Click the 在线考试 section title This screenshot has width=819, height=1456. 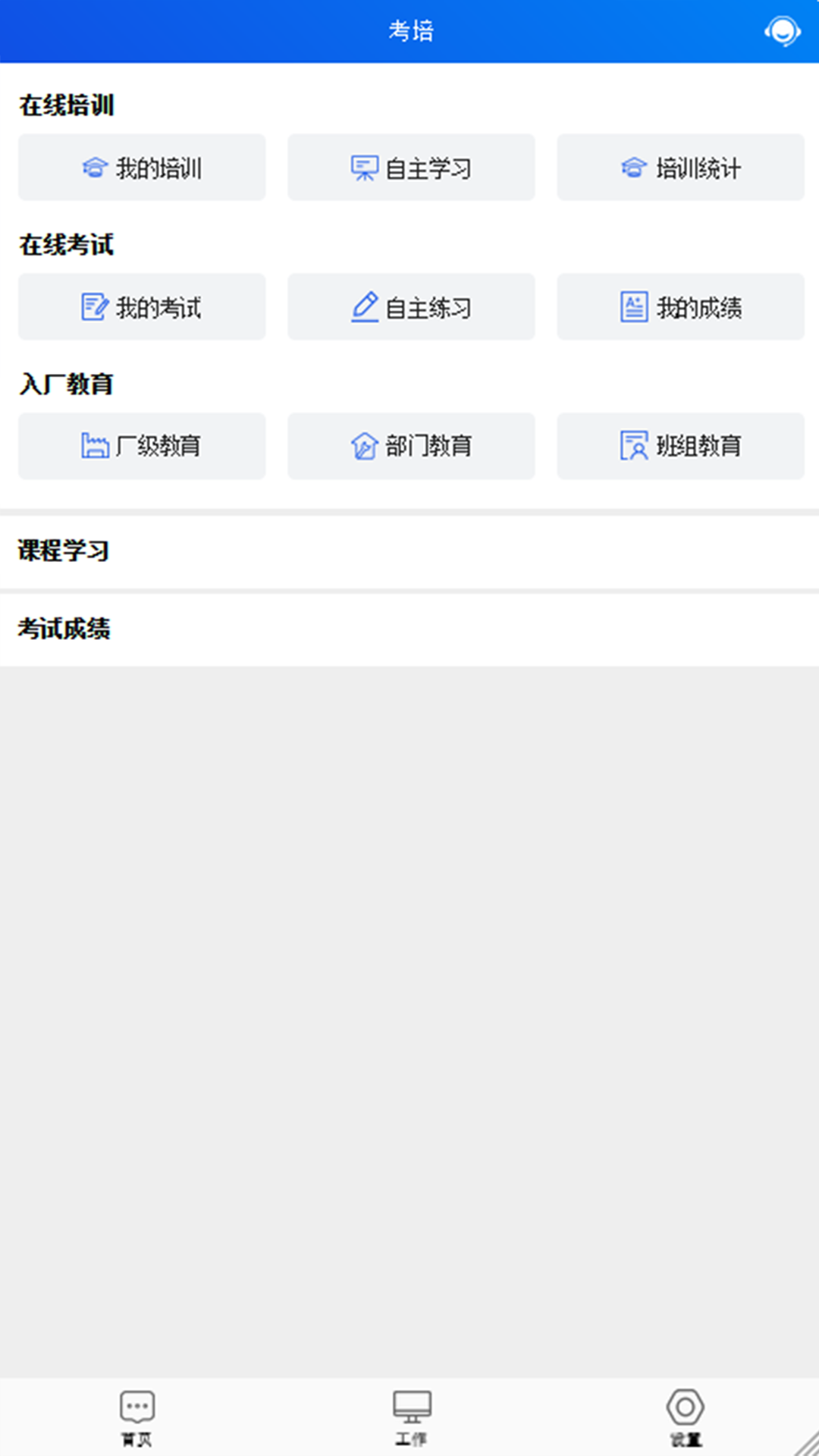click(67, 245)
